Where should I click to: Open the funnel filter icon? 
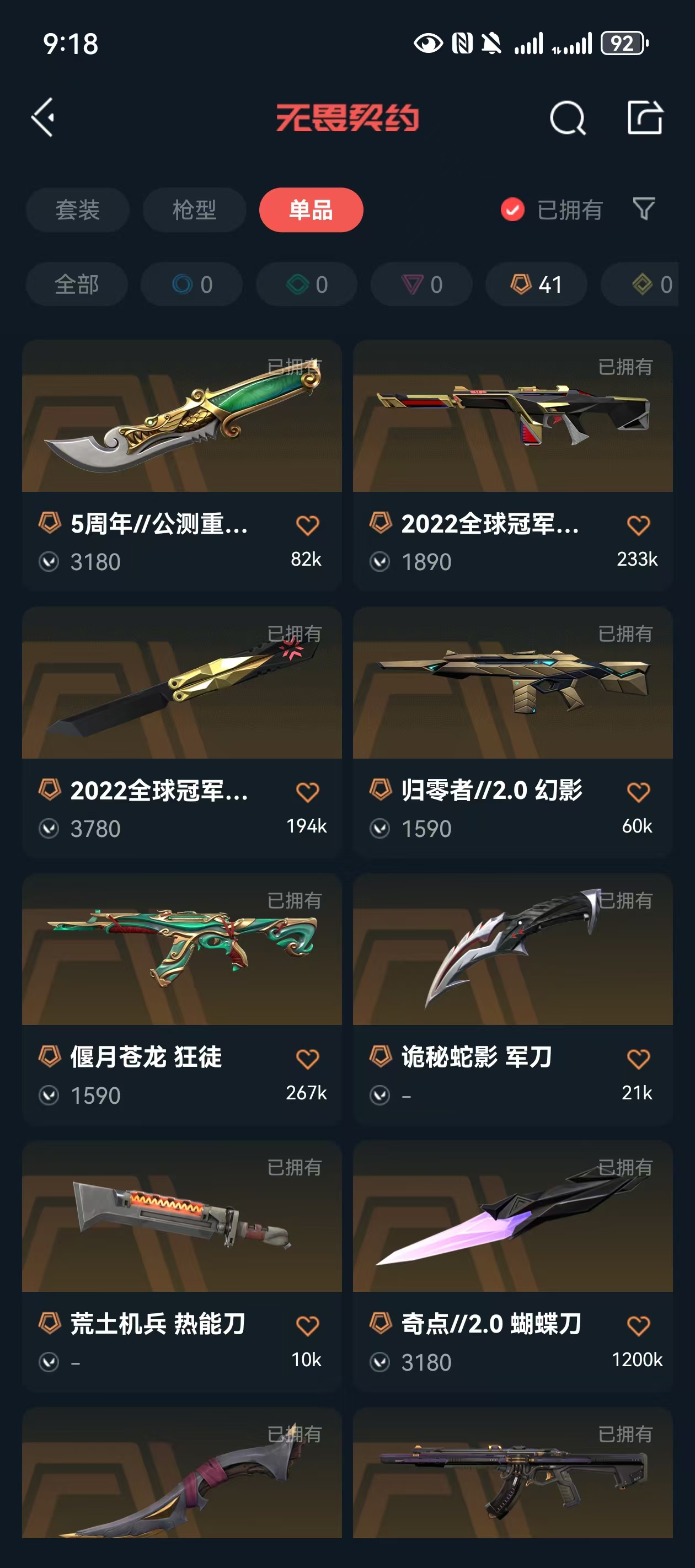tap(644, 210)
